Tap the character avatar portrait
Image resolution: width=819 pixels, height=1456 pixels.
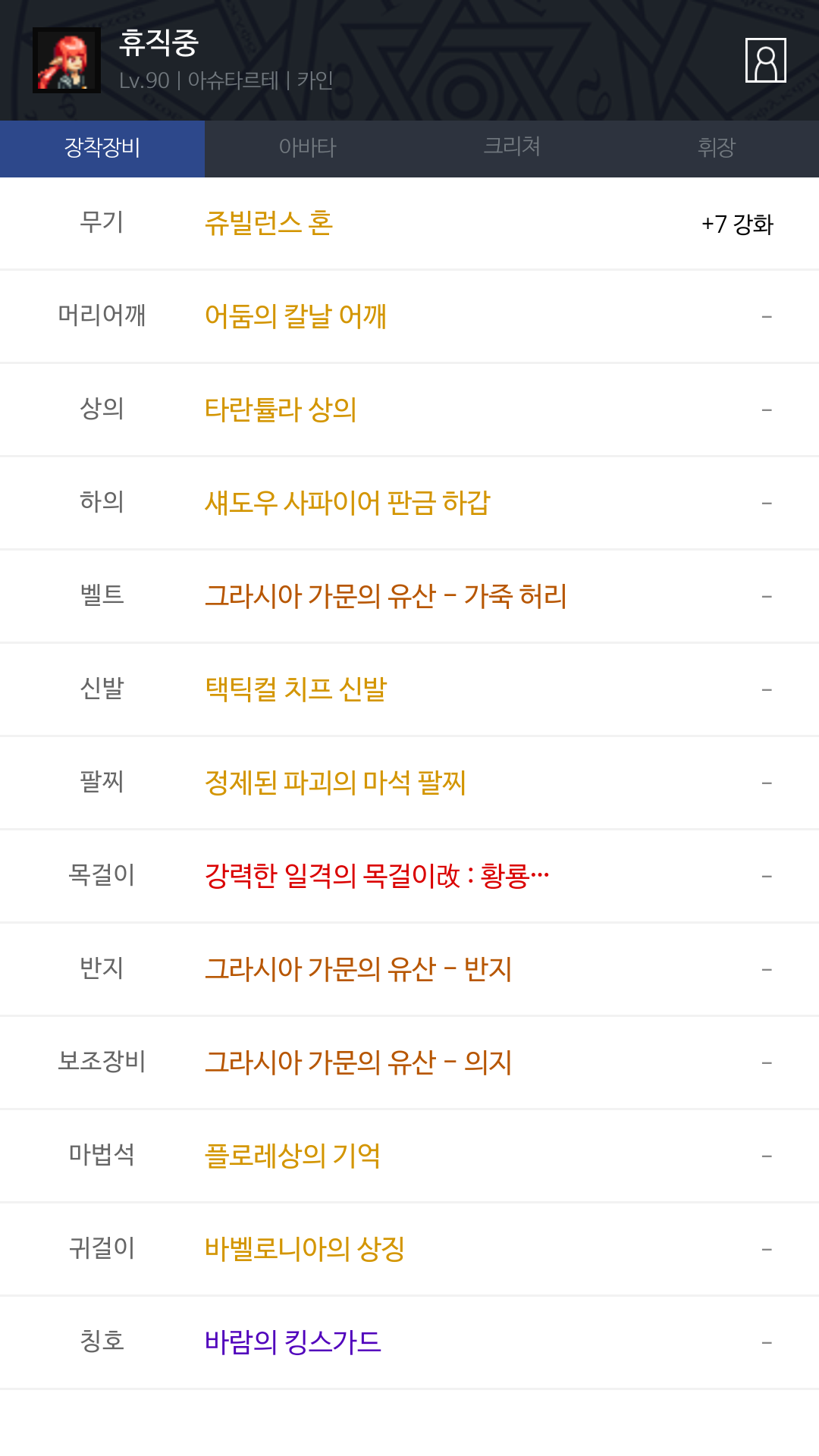(x=67, y=61)
